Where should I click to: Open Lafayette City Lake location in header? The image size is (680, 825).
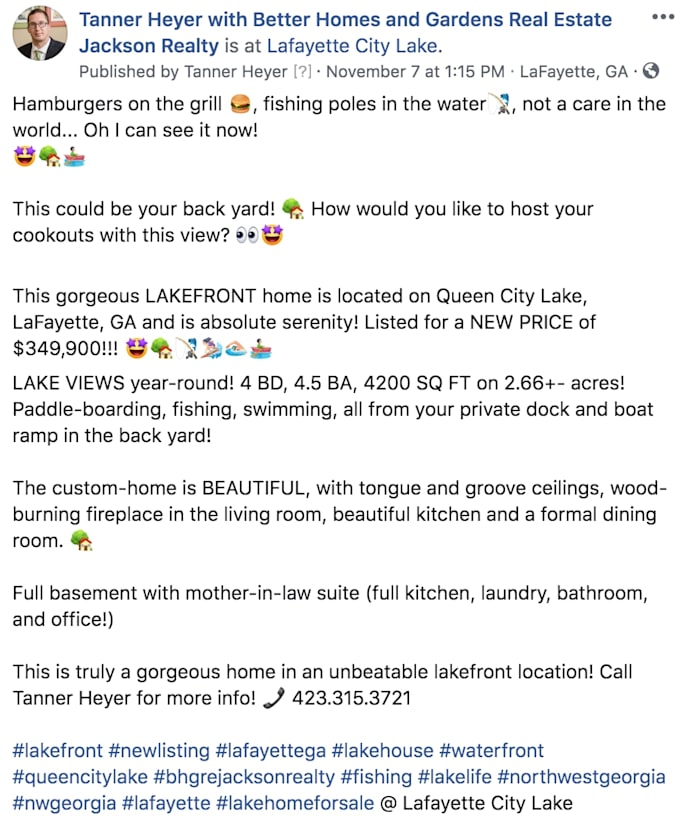356,46
